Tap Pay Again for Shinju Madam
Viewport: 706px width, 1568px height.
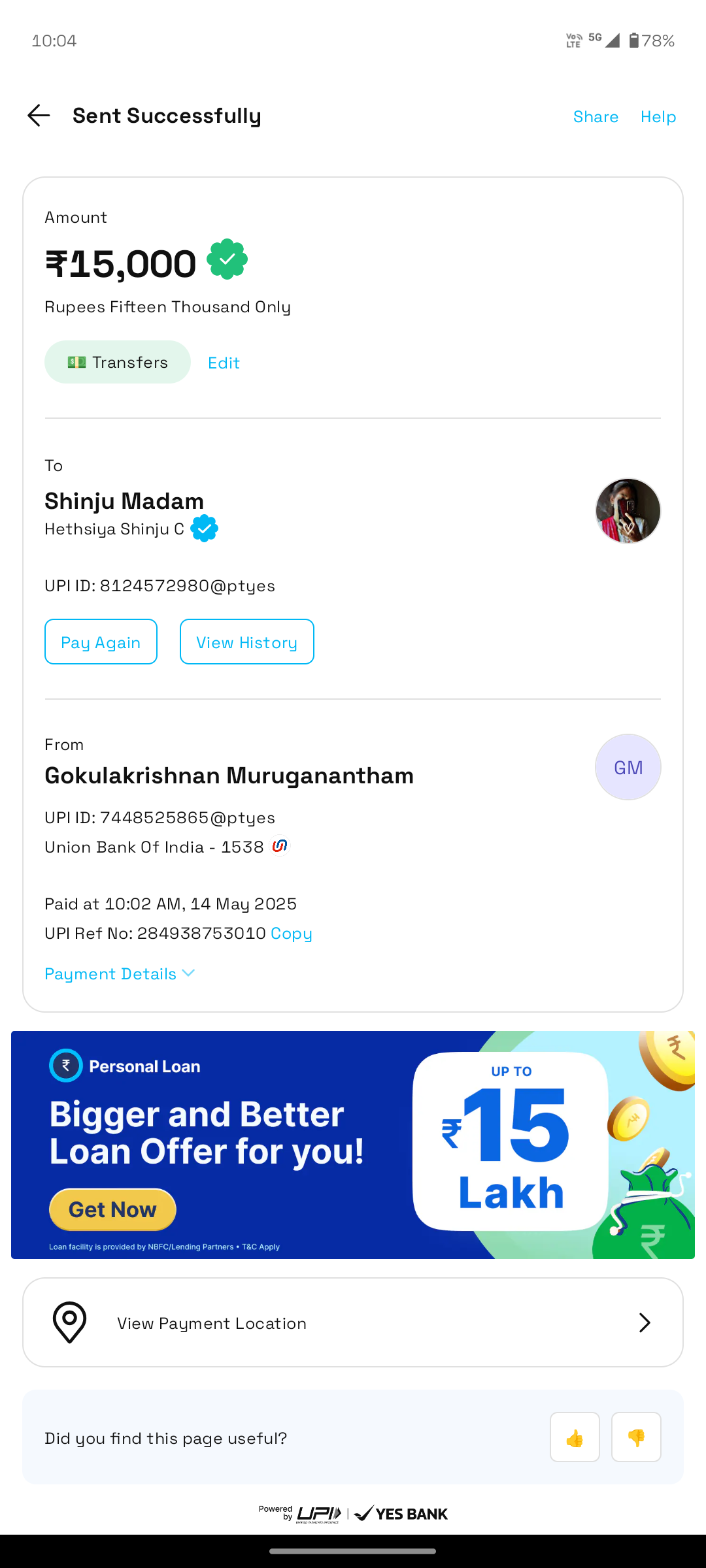pos(101,642)
